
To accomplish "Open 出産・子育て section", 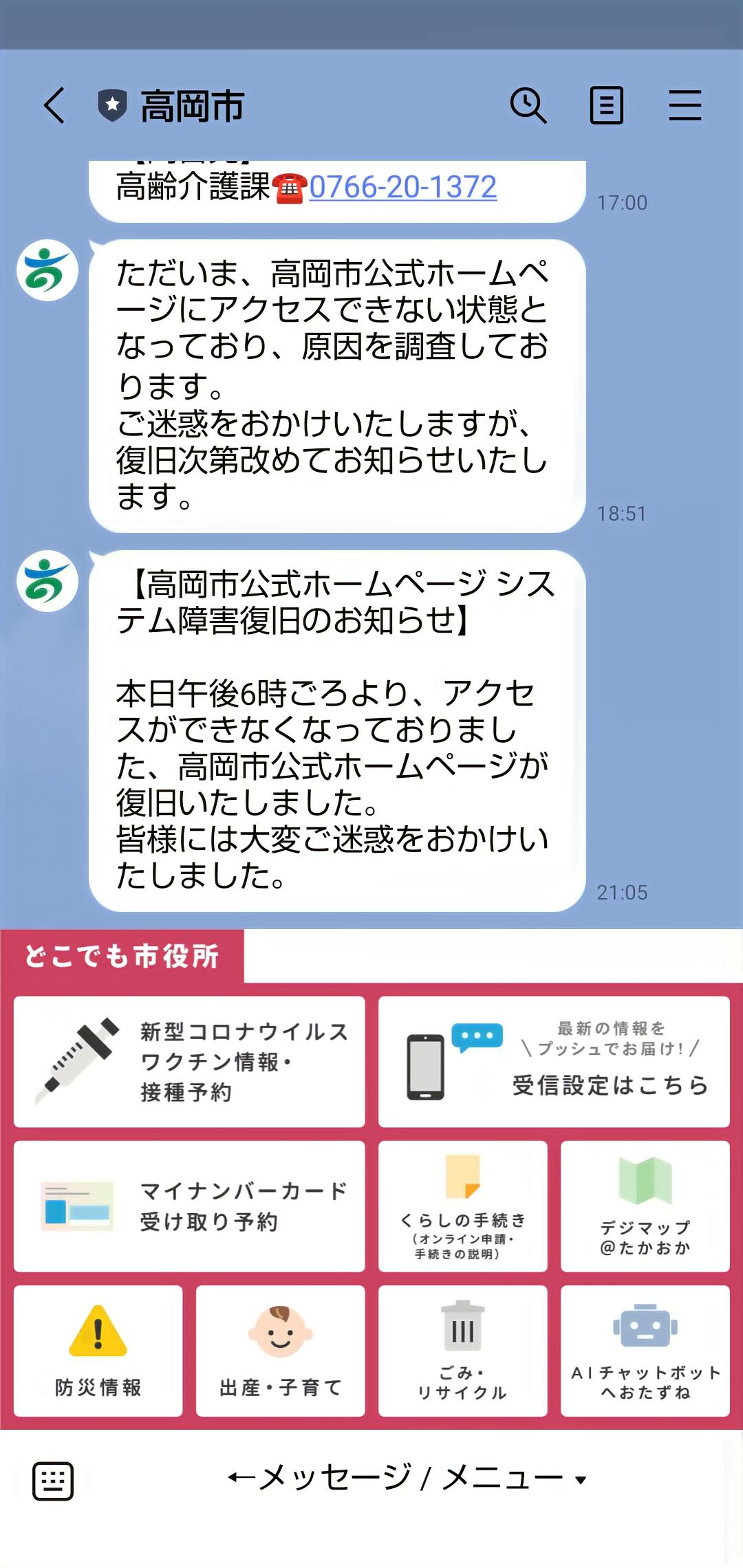I will pyautogui.click(x=280, y=1351).
